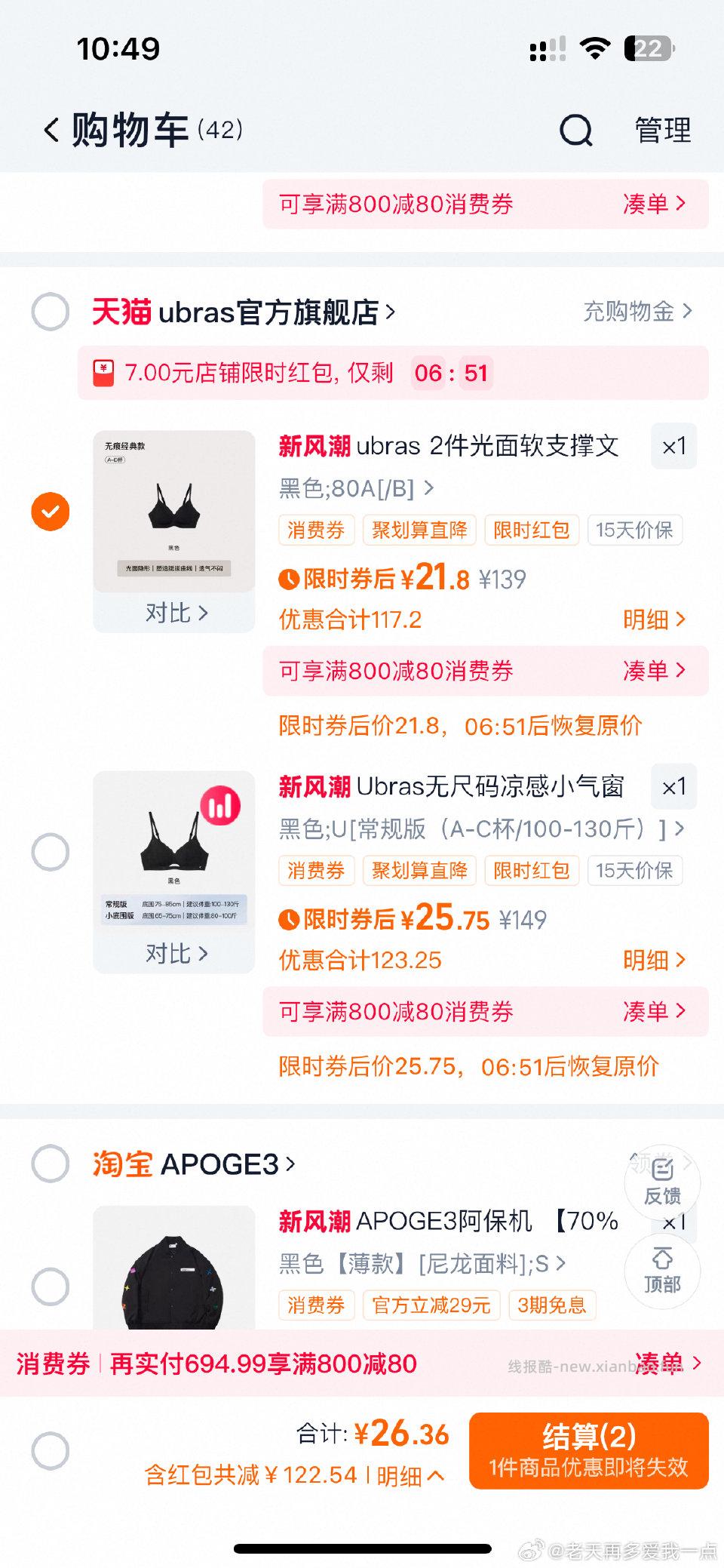Open 管理 cart management mode
Image resolution: width=724 pixels, height=1568 pixels.
point(662,128)
